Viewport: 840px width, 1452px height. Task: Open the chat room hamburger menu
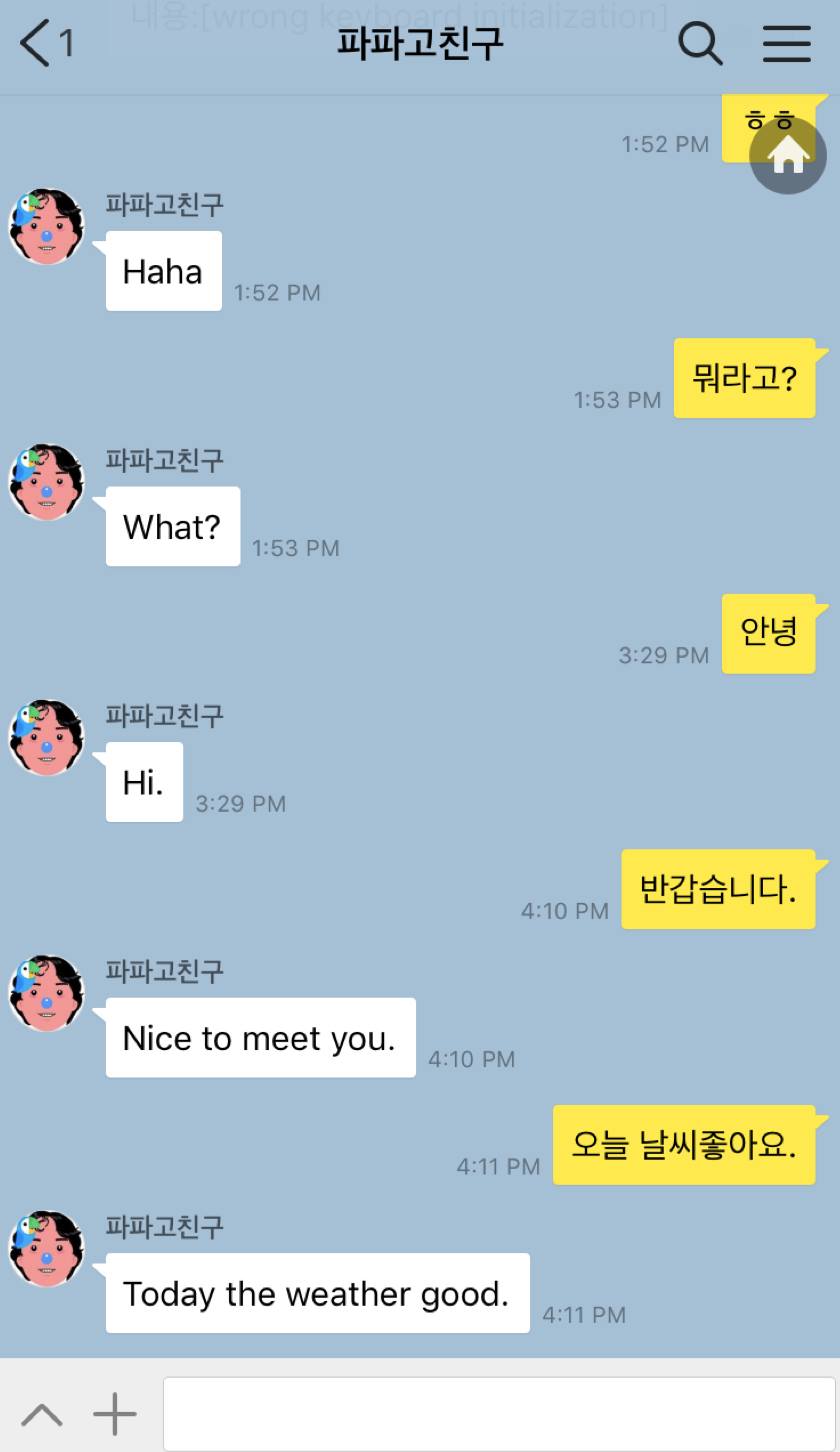[x=787, y=44]
